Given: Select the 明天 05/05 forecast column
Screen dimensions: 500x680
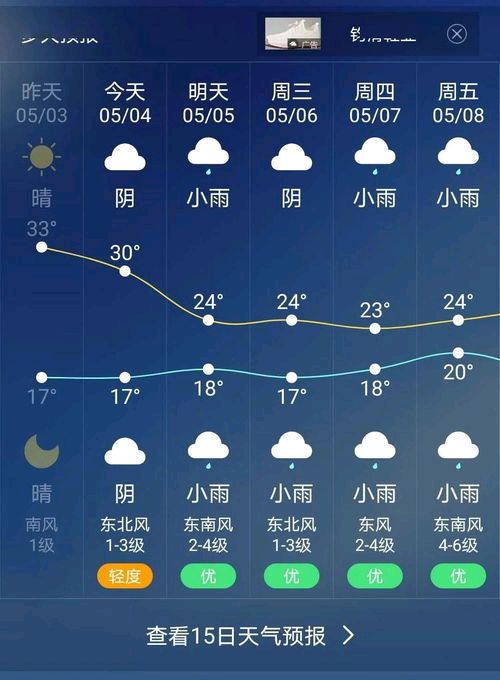Looking at the screenshot, I should 208,330.
